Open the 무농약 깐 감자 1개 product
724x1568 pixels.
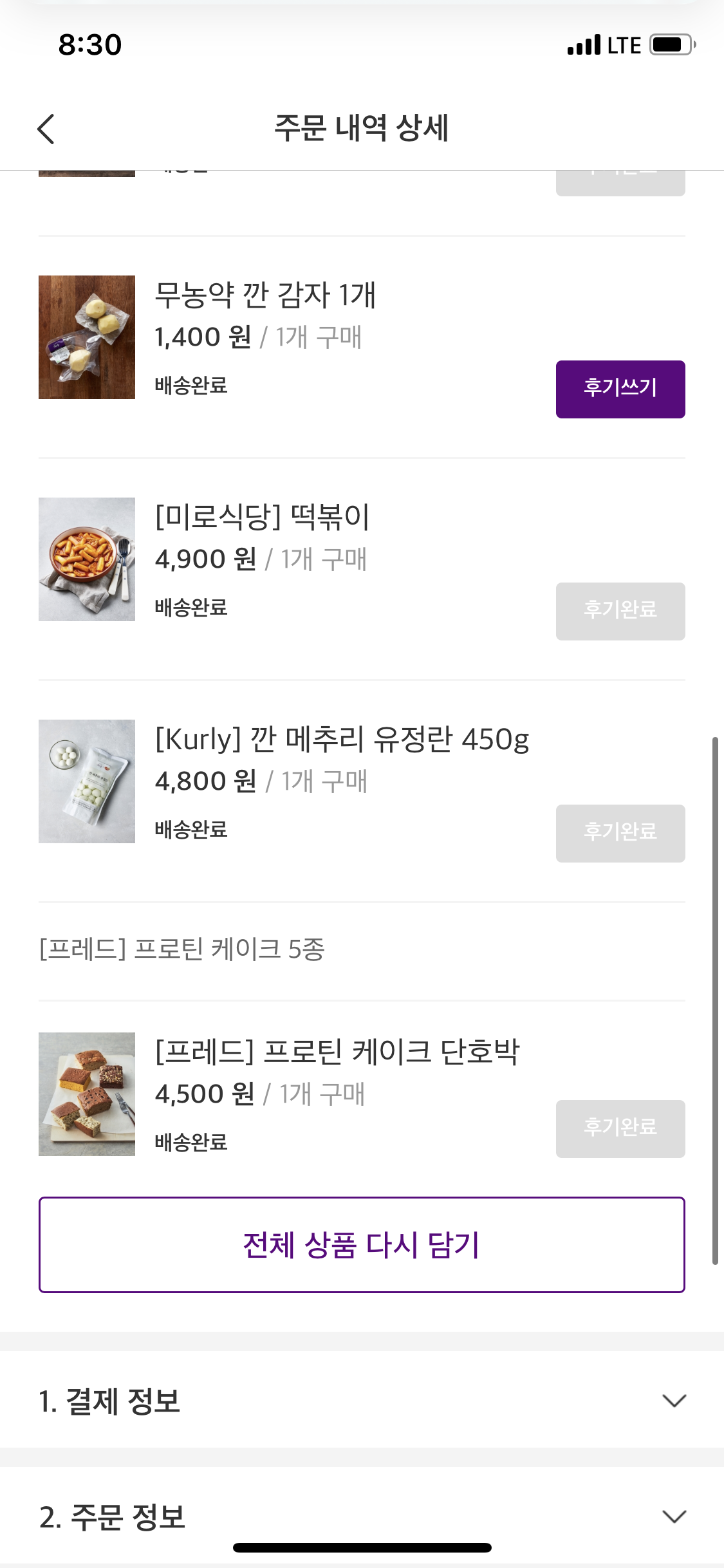pos(265,295)
